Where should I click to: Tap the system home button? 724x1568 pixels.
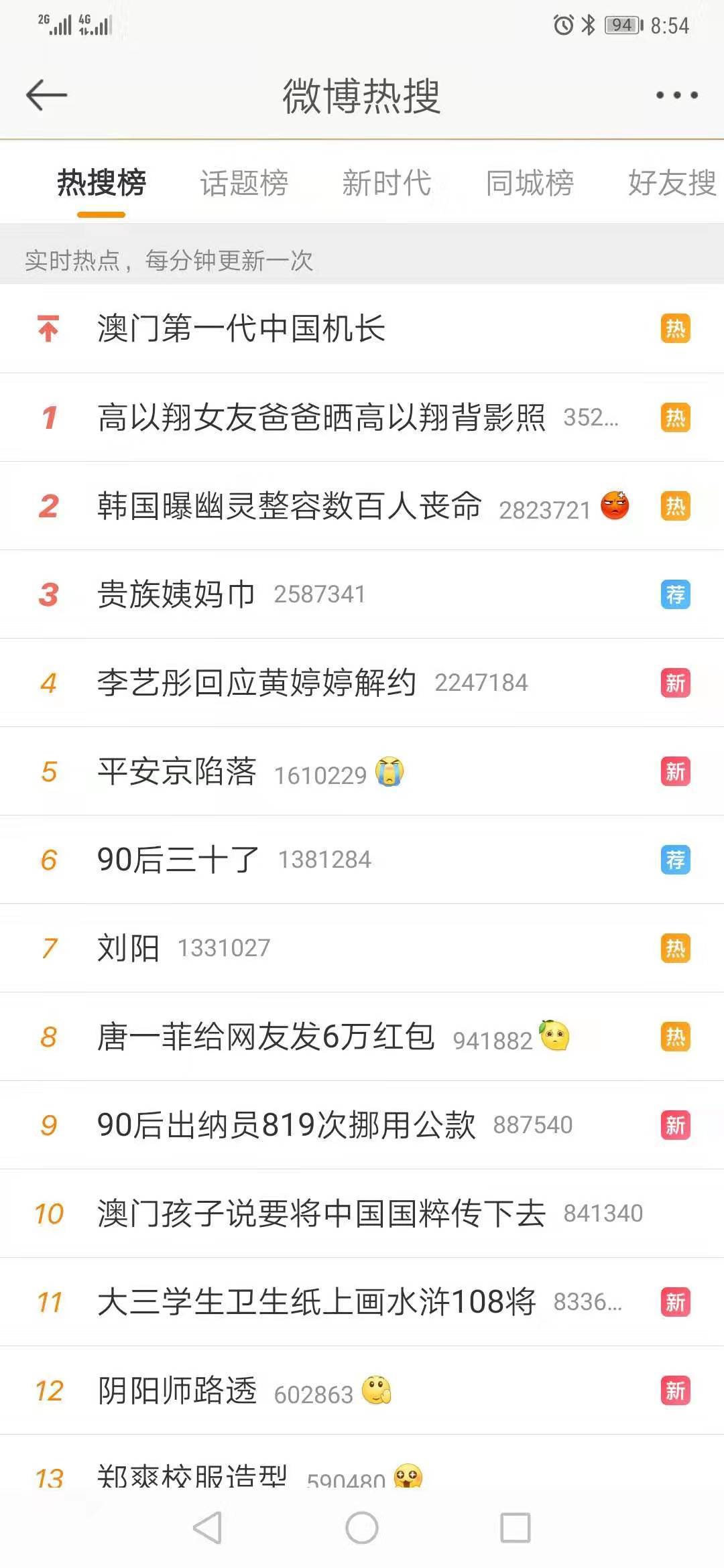point(362,1528)
